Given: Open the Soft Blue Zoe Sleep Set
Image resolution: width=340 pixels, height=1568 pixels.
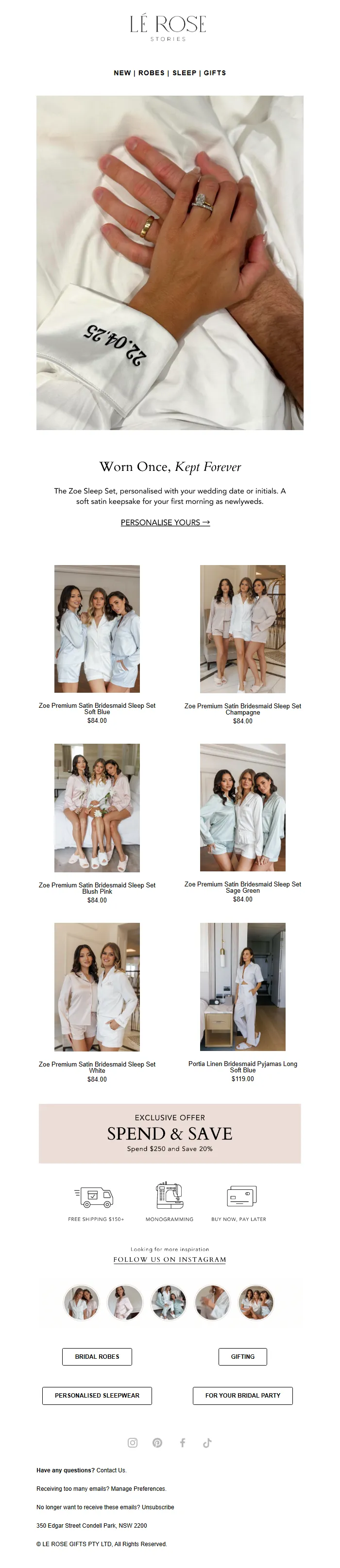Looking at the screenshot, I should (x=97, y=629).
